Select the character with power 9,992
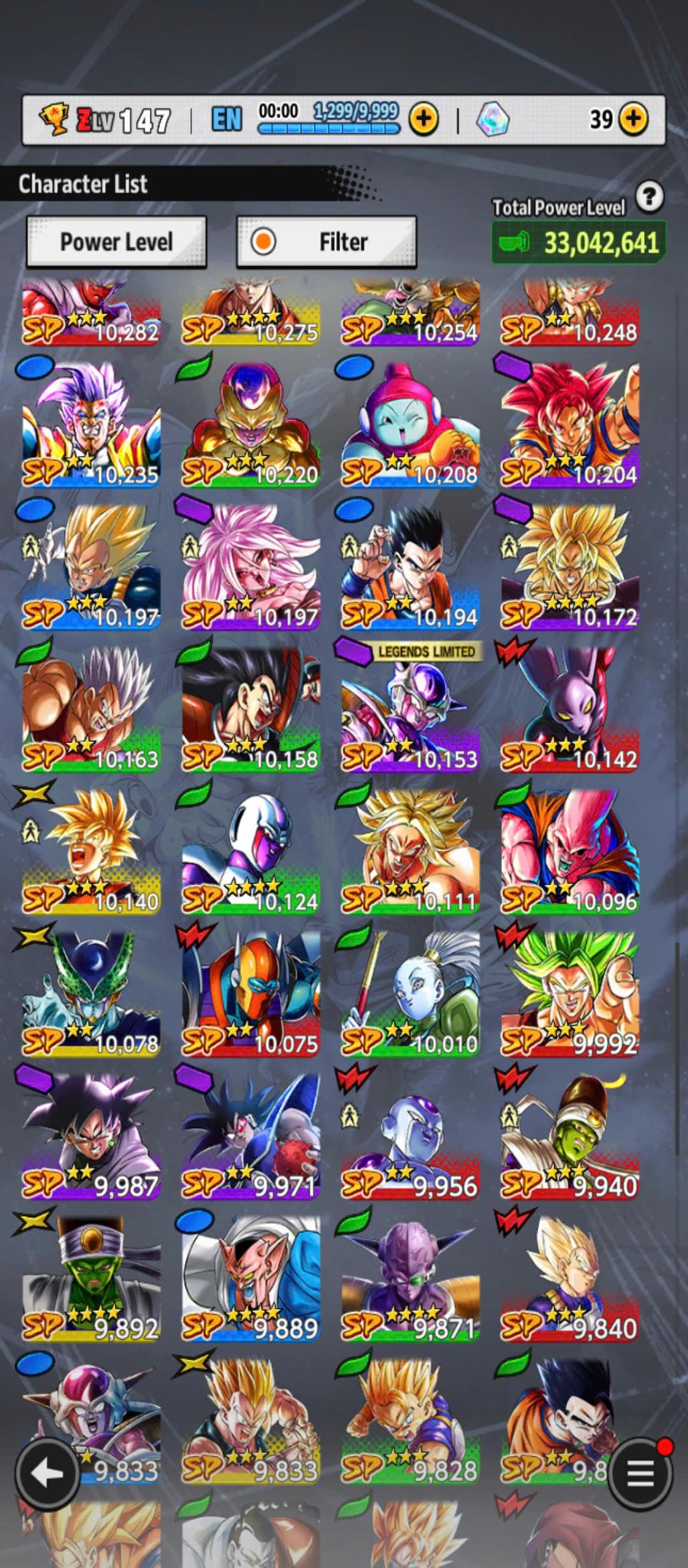 570,994
